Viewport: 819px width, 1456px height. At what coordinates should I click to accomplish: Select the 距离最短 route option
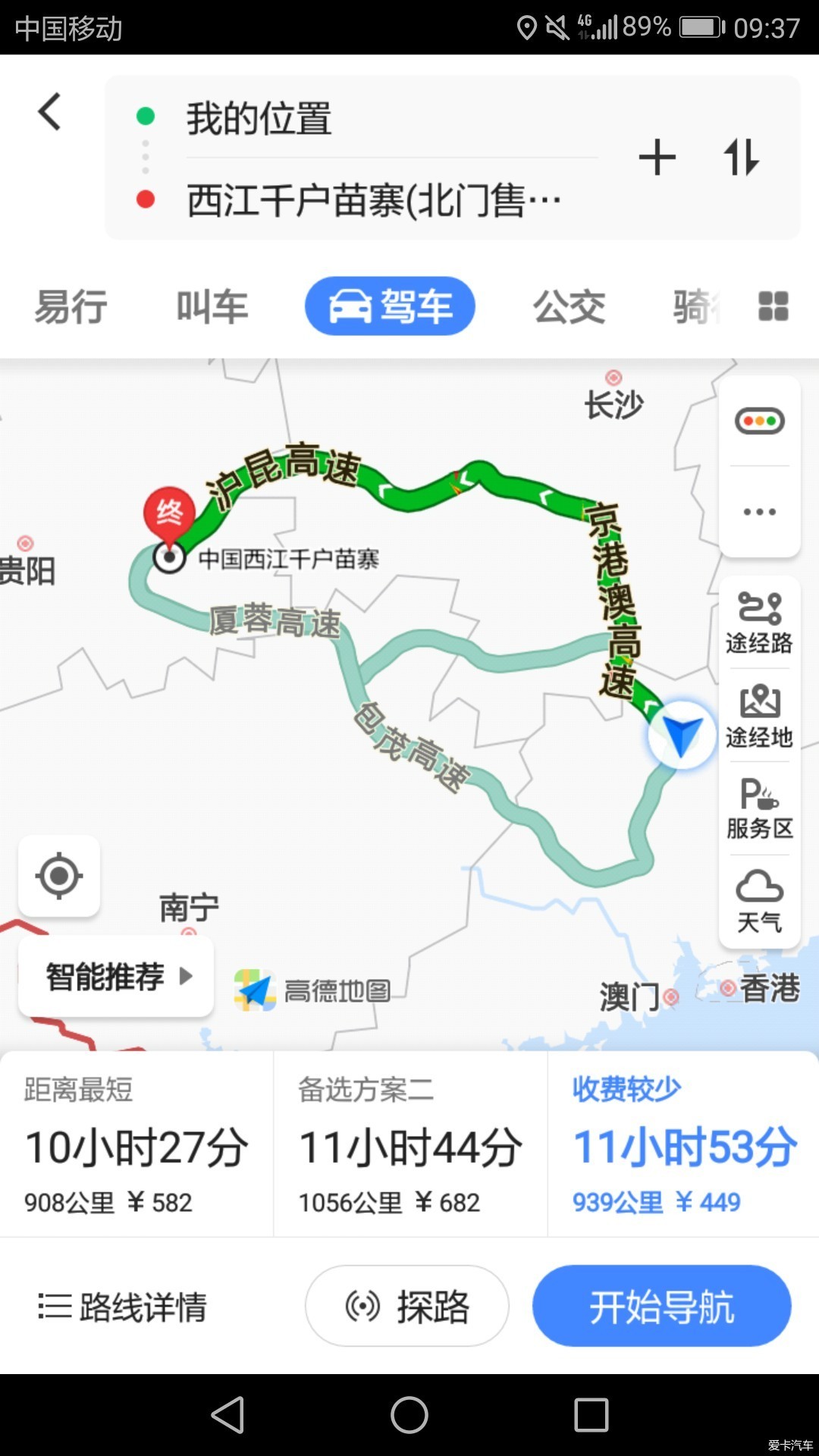pyautogui.click(x=136, y=1145)
